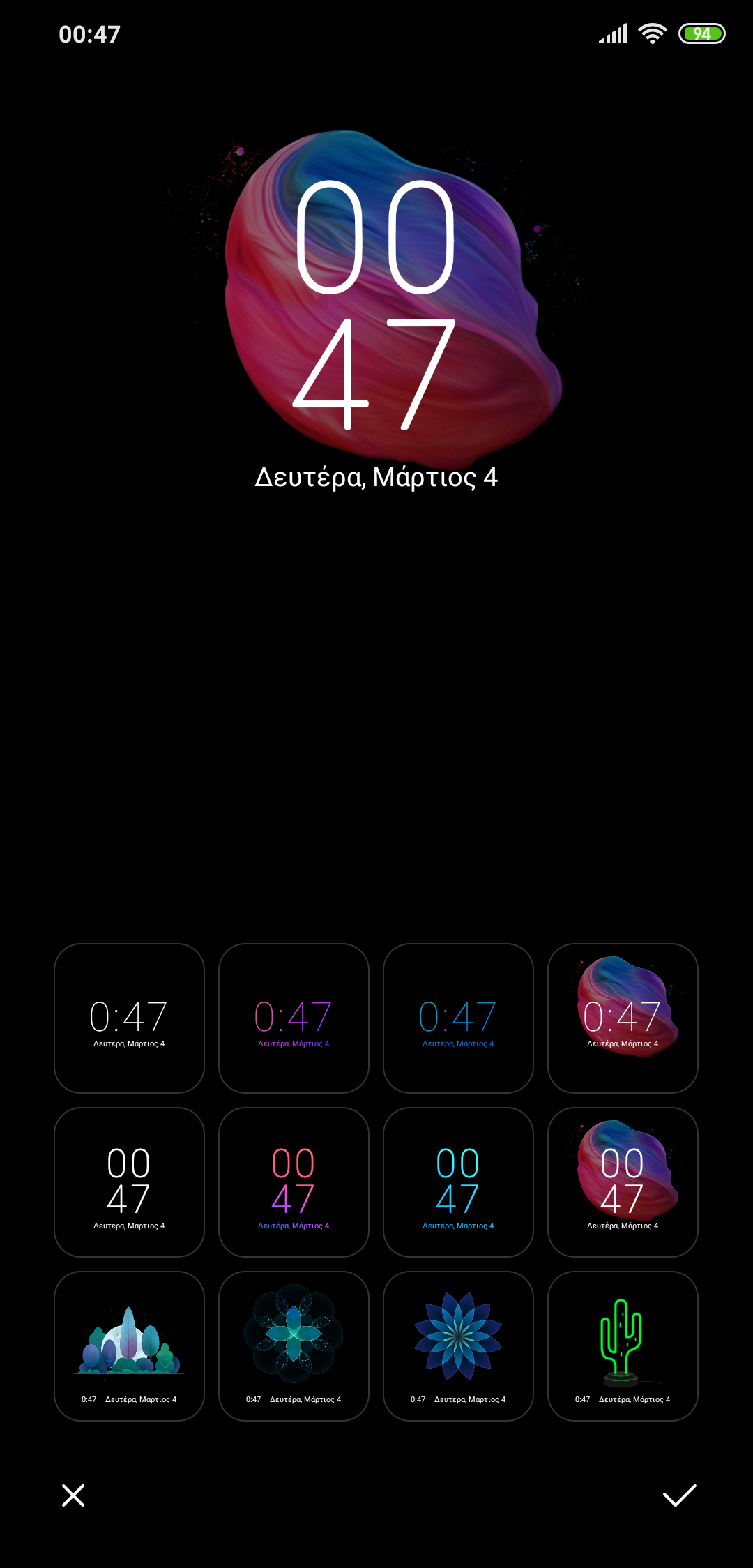Pick the blue petal flower clock style
Viewport: 753px width, 1568px height.
pos(458,1346)
